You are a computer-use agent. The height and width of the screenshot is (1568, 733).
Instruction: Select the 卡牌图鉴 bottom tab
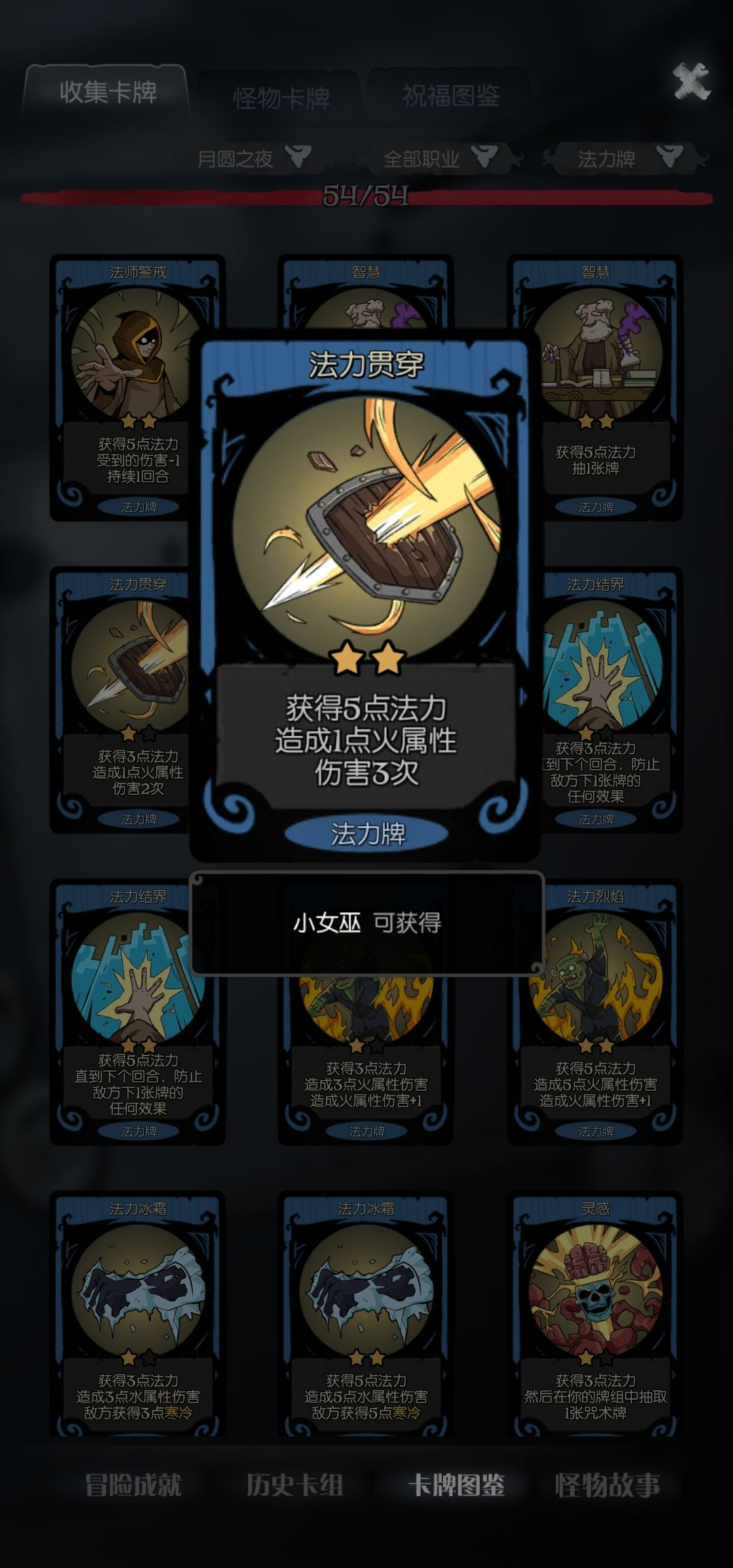[x=456, y=1485]
